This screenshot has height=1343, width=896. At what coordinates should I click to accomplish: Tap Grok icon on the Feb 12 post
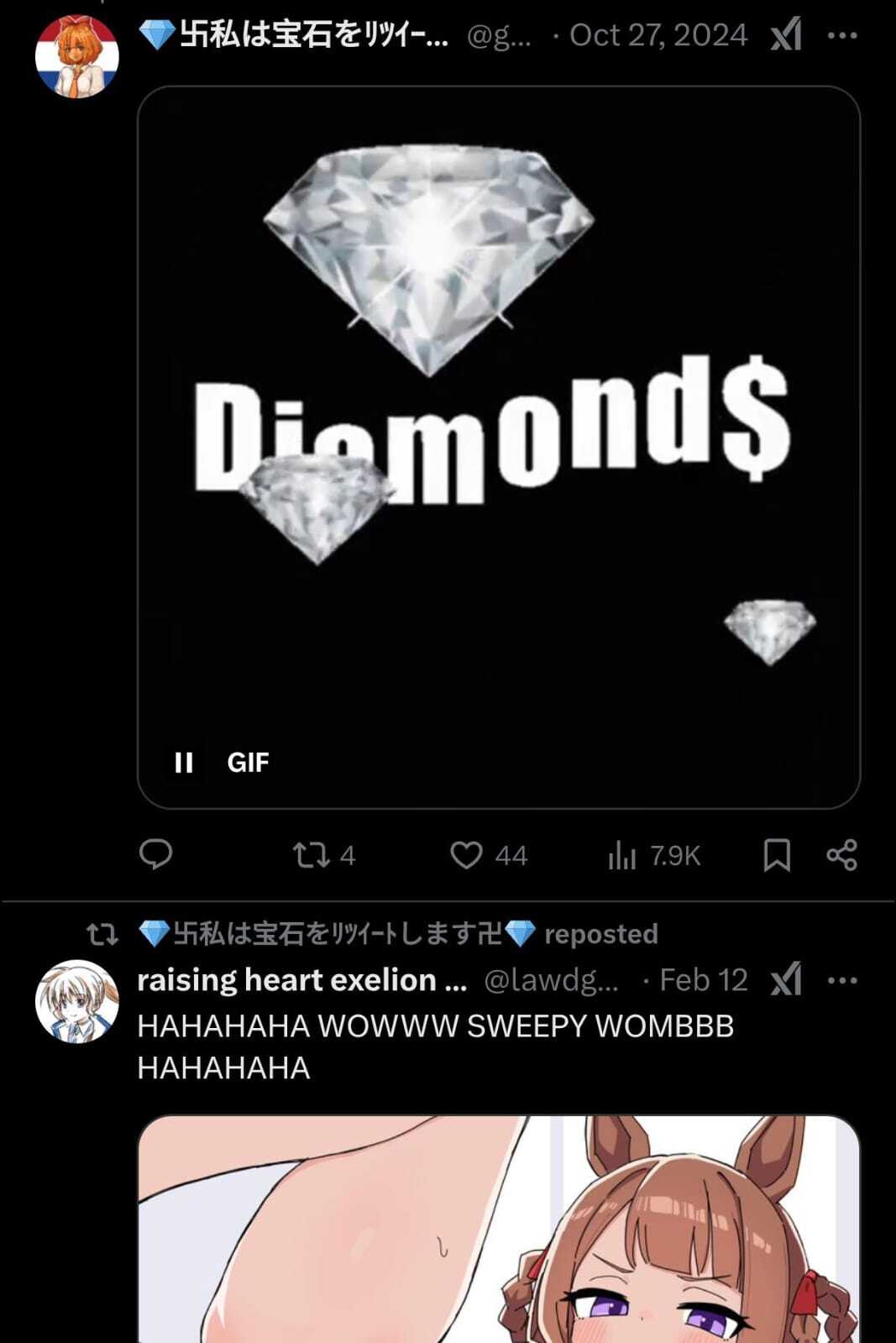click(x=786, y=980)
